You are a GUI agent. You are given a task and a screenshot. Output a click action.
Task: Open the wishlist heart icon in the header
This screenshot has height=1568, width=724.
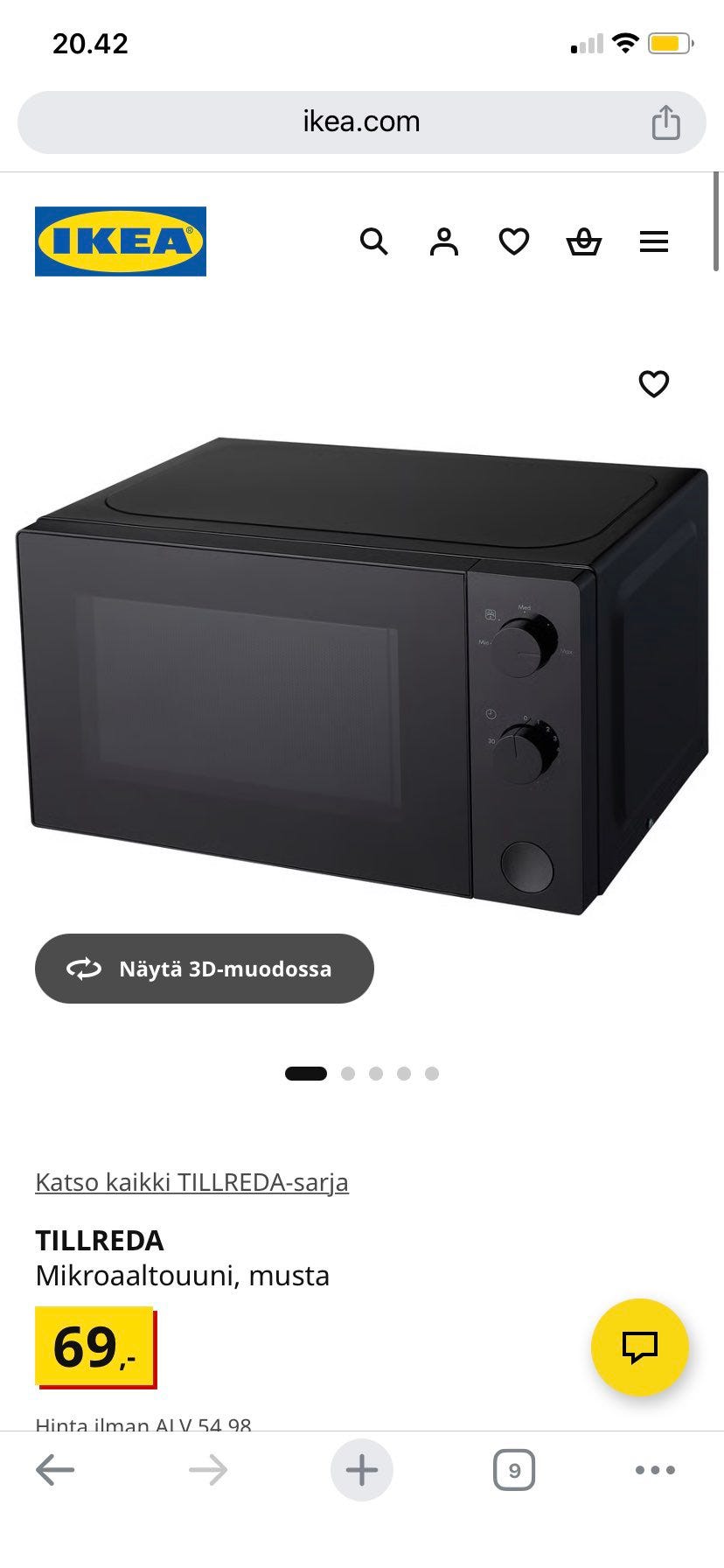pos(514,241)
